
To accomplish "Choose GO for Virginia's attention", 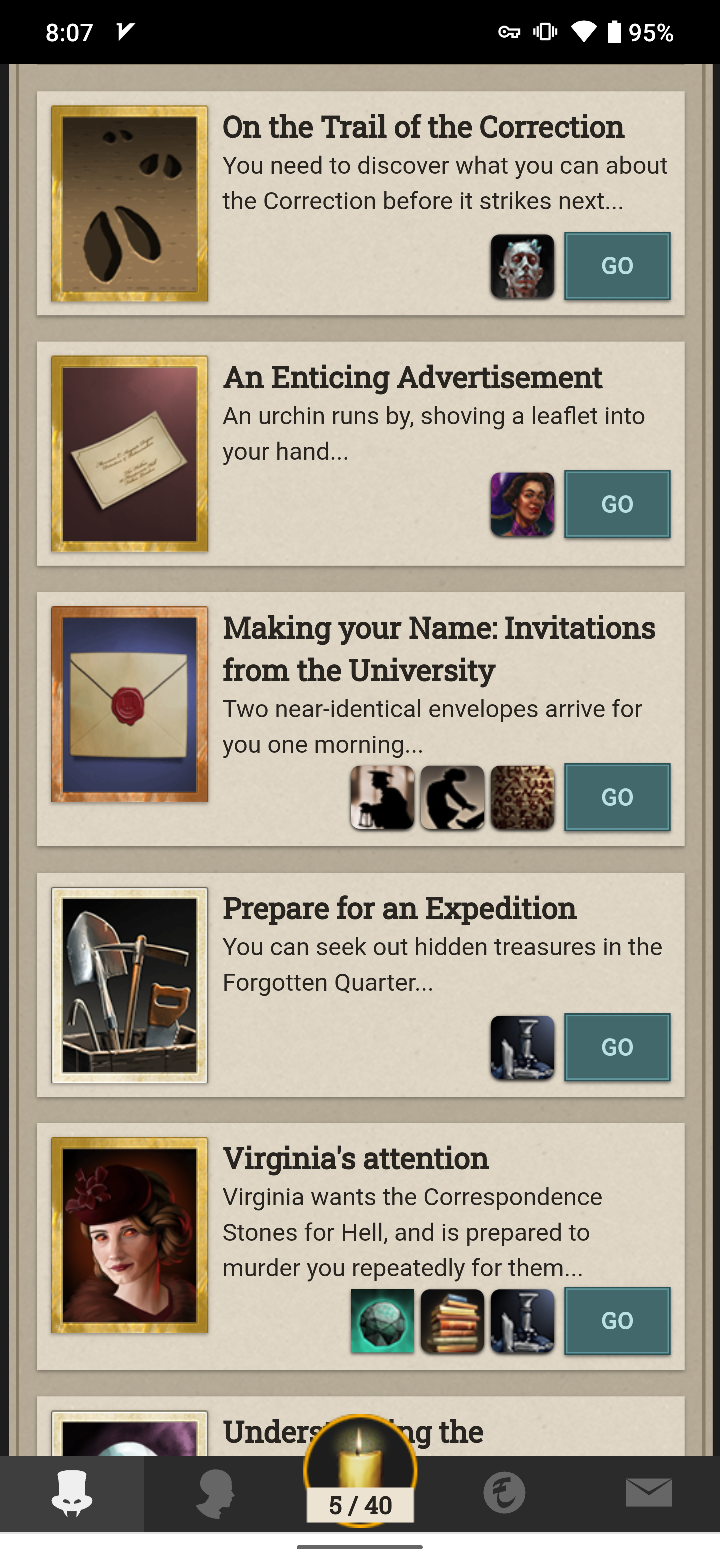I will (x=617, y=1321).
